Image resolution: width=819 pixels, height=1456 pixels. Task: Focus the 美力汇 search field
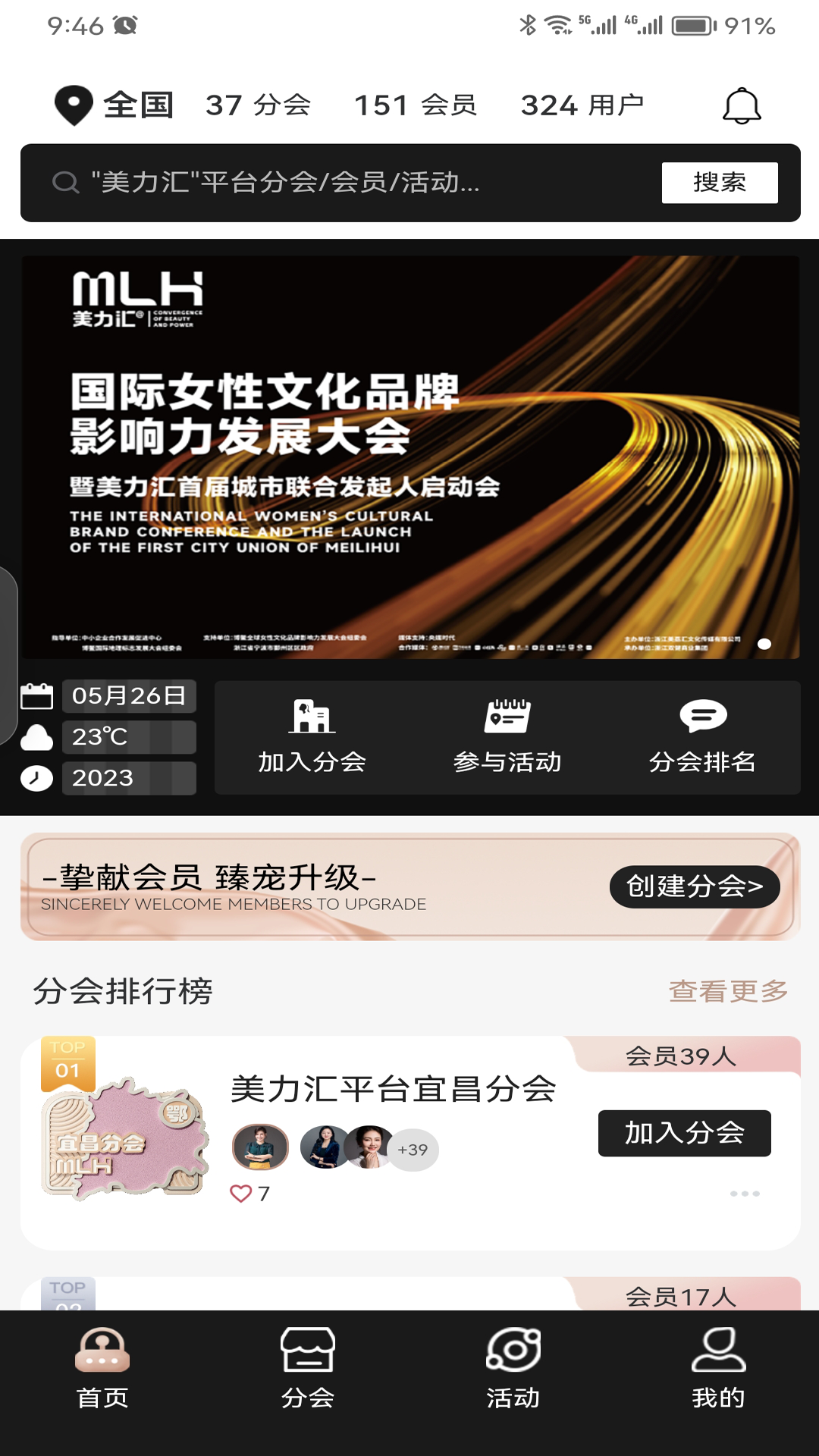[341, 183]
